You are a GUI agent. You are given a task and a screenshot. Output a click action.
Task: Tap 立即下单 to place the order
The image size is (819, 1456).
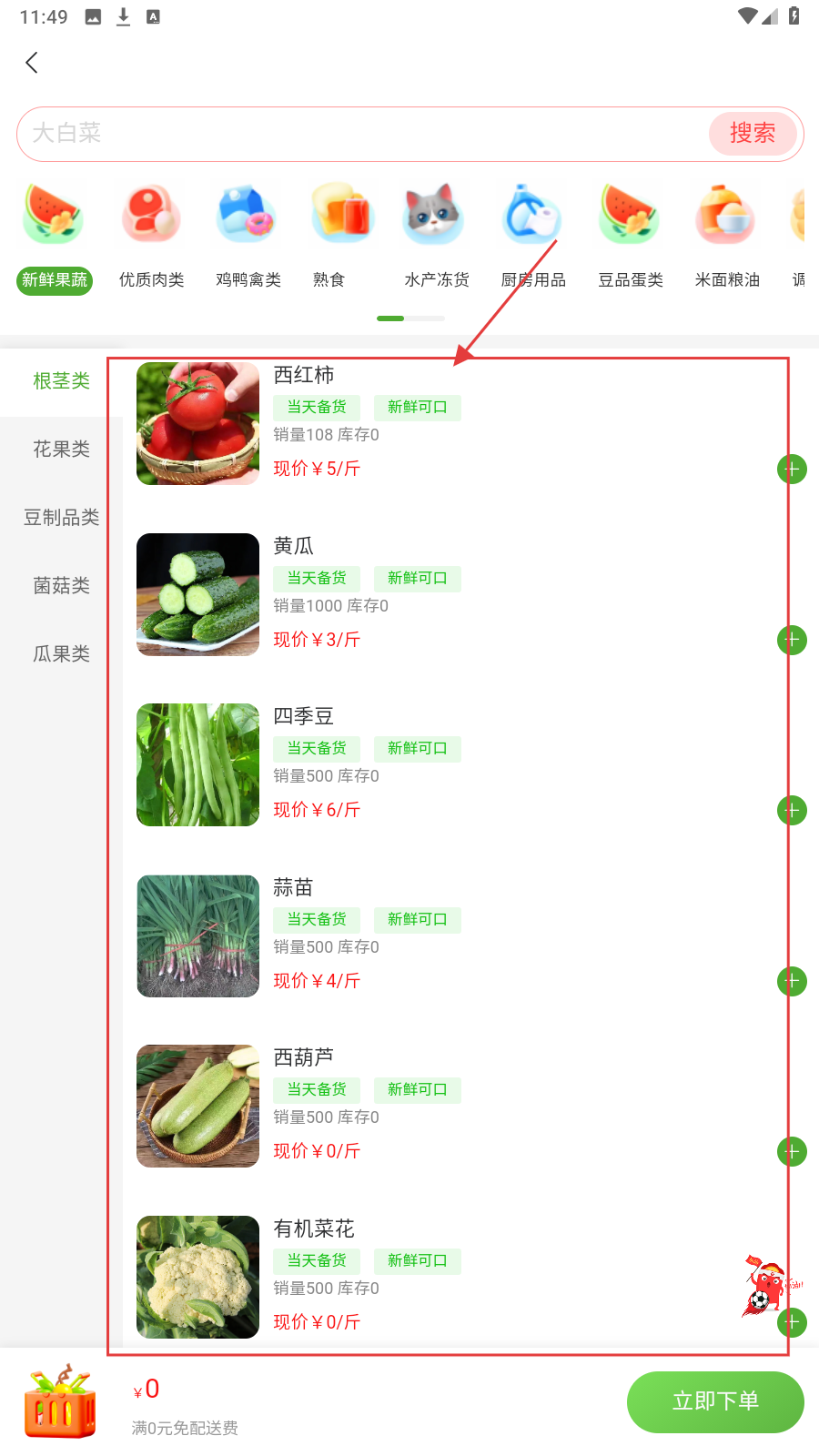click(x=715, y=1401)
